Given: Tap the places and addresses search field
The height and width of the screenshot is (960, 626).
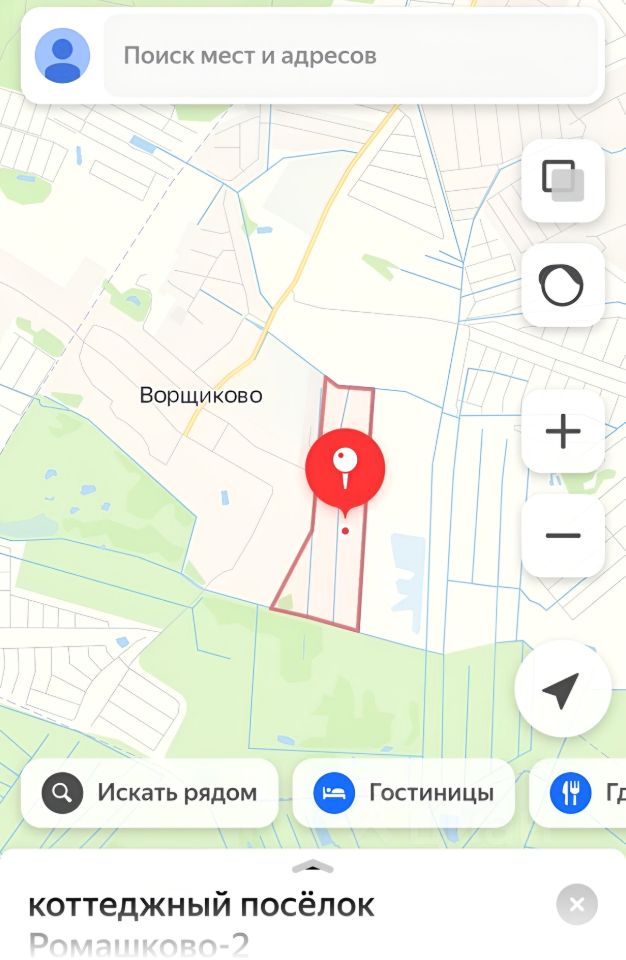Looking at the screenshot, I should pos(350,55).
